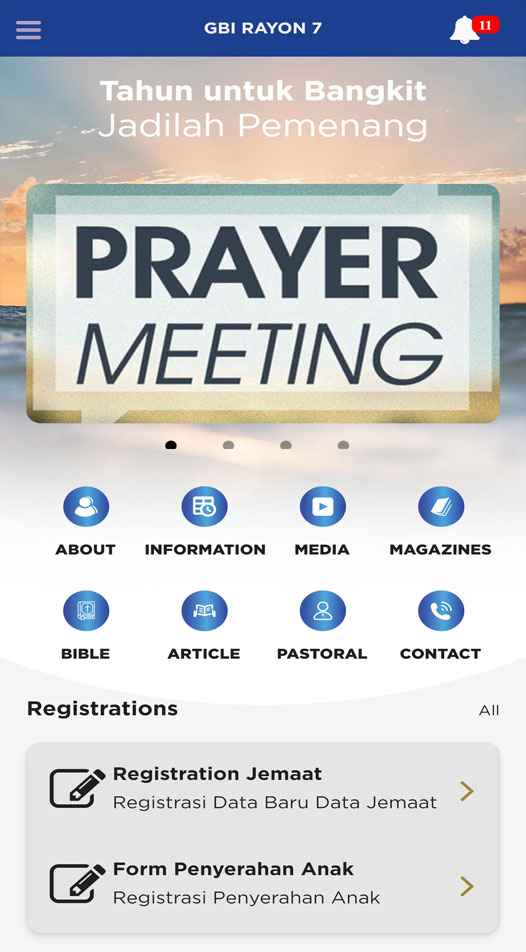526x952 pixels.
Task: Open Form Penyerahan Anak
Action: coord(263,885)
